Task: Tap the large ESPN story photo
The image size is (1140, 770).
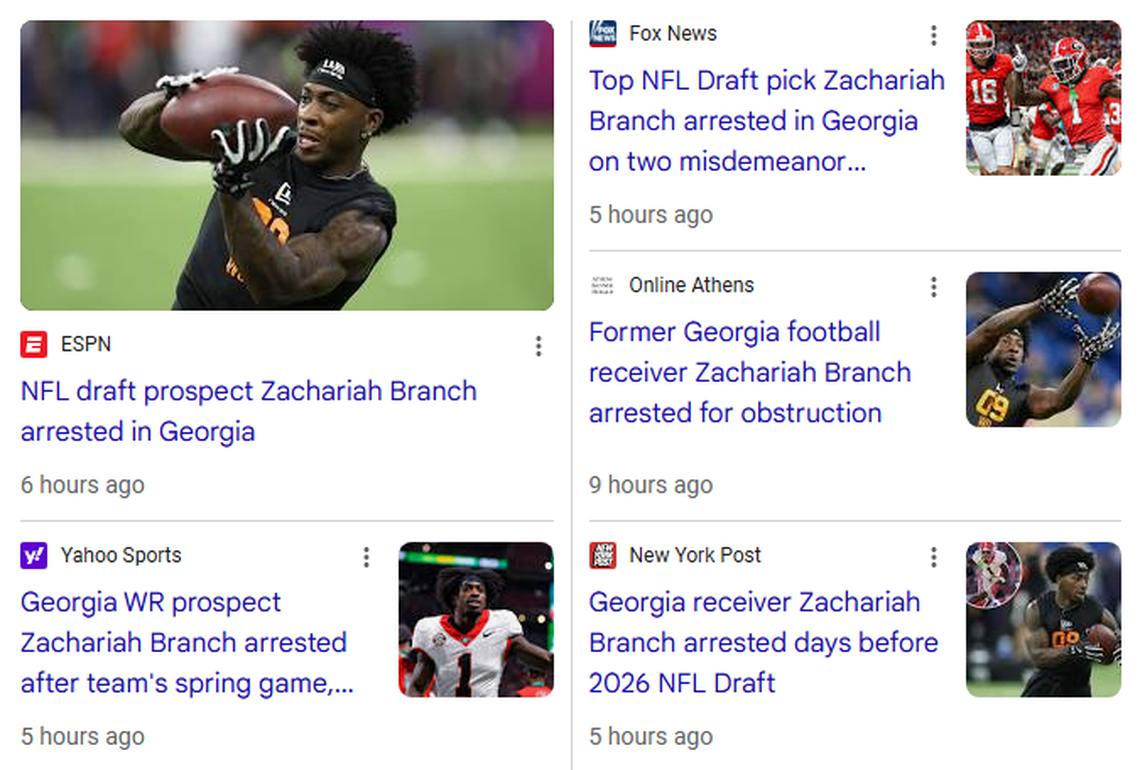Action: [287, 165]
